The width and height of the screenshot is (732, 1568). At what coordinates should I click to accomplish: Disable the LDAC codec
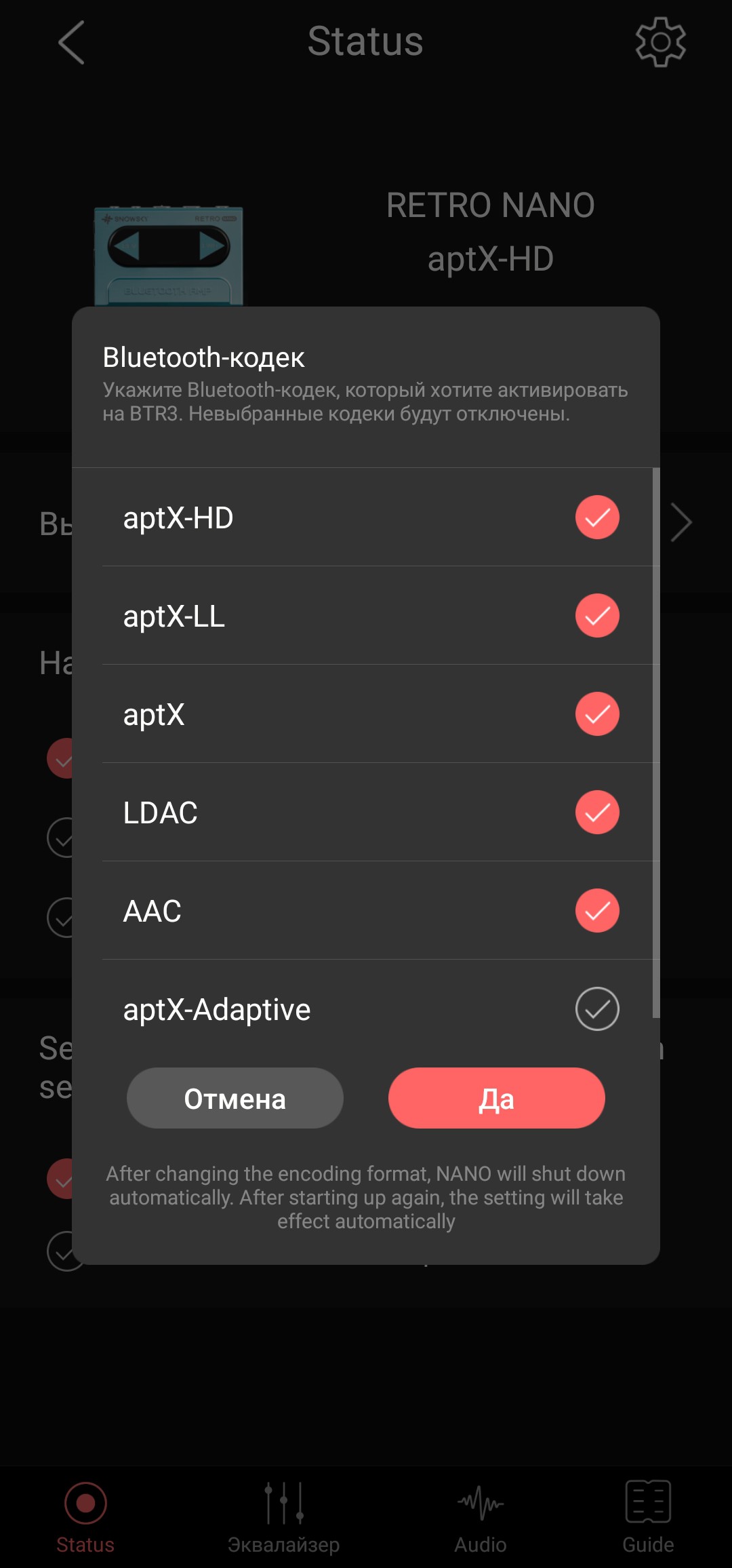(597, 812)
